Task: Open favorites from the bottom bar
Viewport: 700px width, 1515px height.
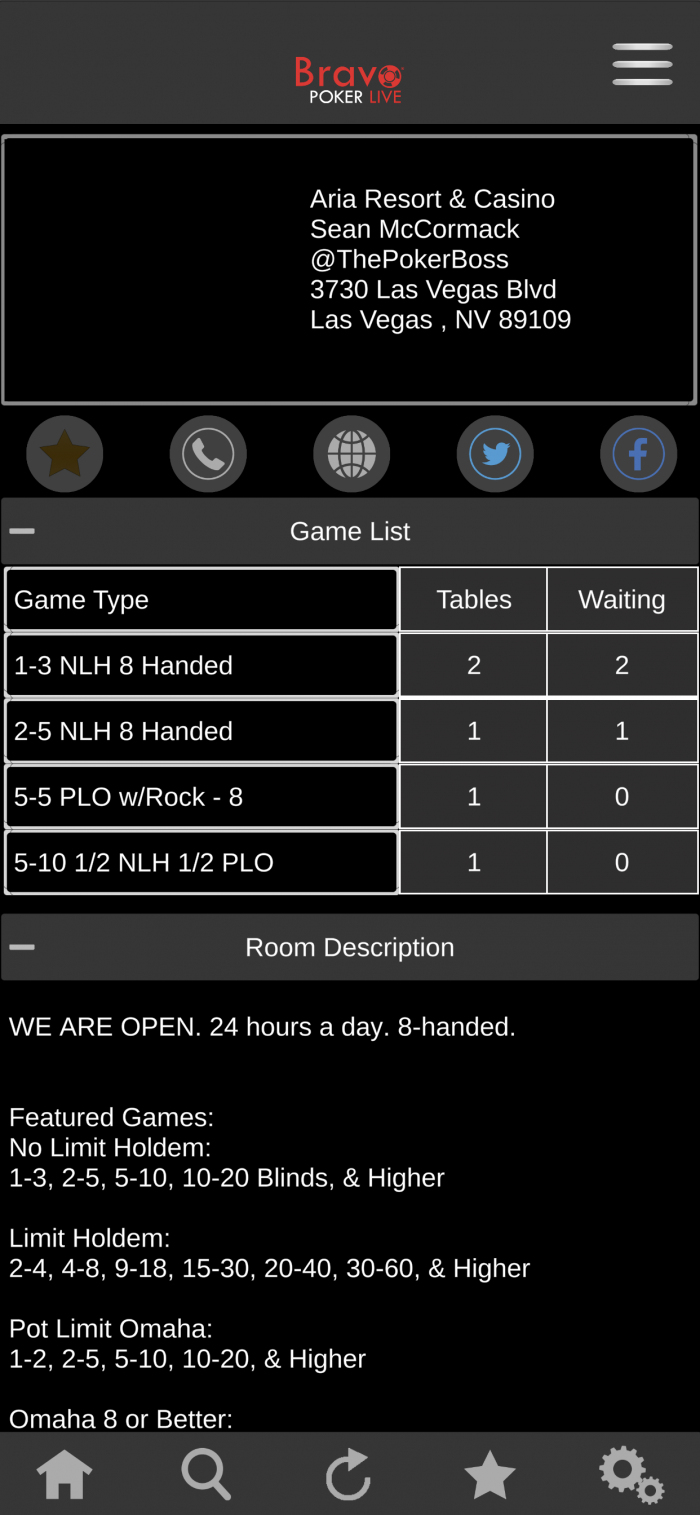Action: click(490, 1474)
